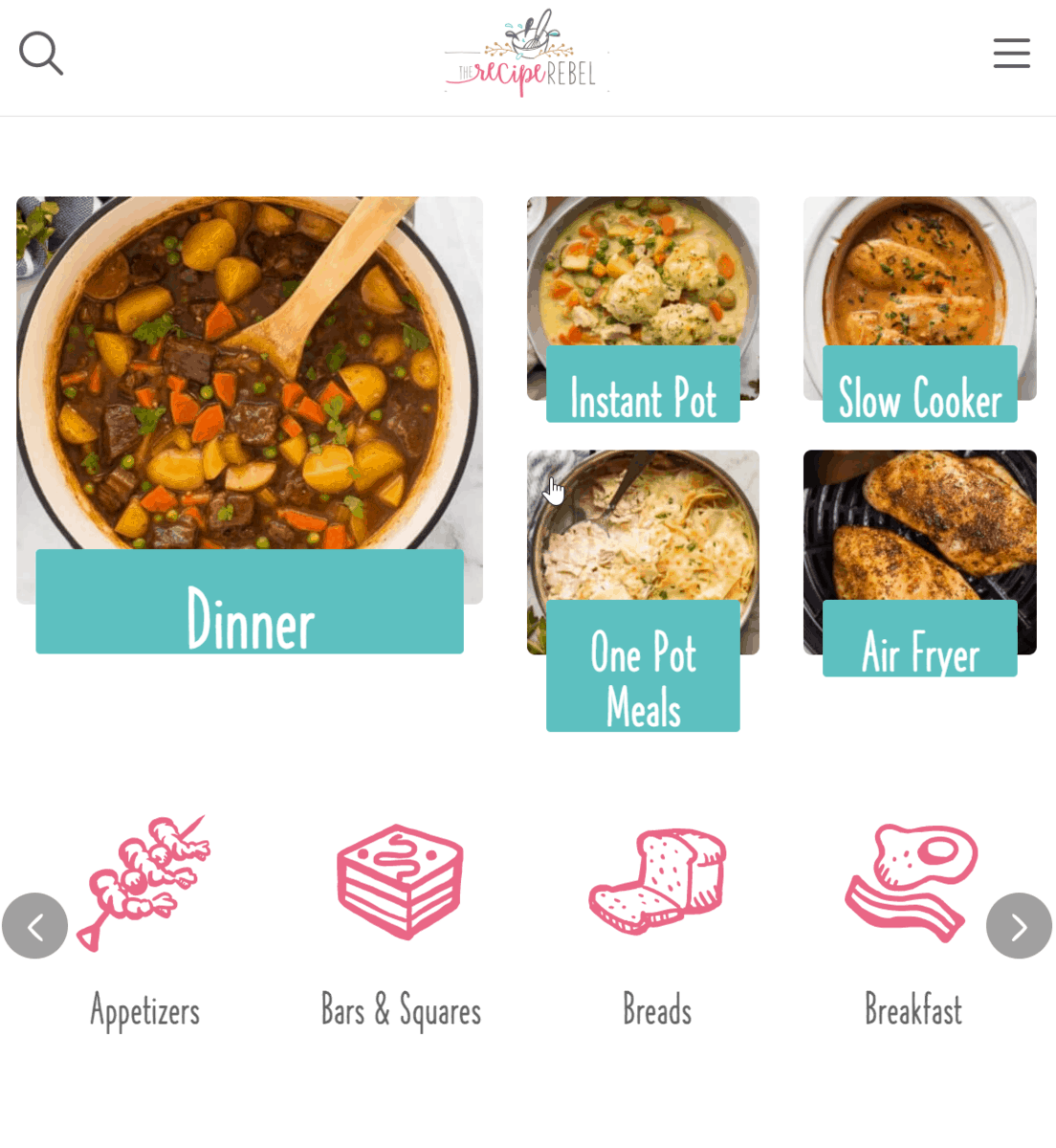Image resolution: width=1056 pixels, height=1148 pixels.
Task: Open the Air Fryer category
Action: click(x=918, y=653)
